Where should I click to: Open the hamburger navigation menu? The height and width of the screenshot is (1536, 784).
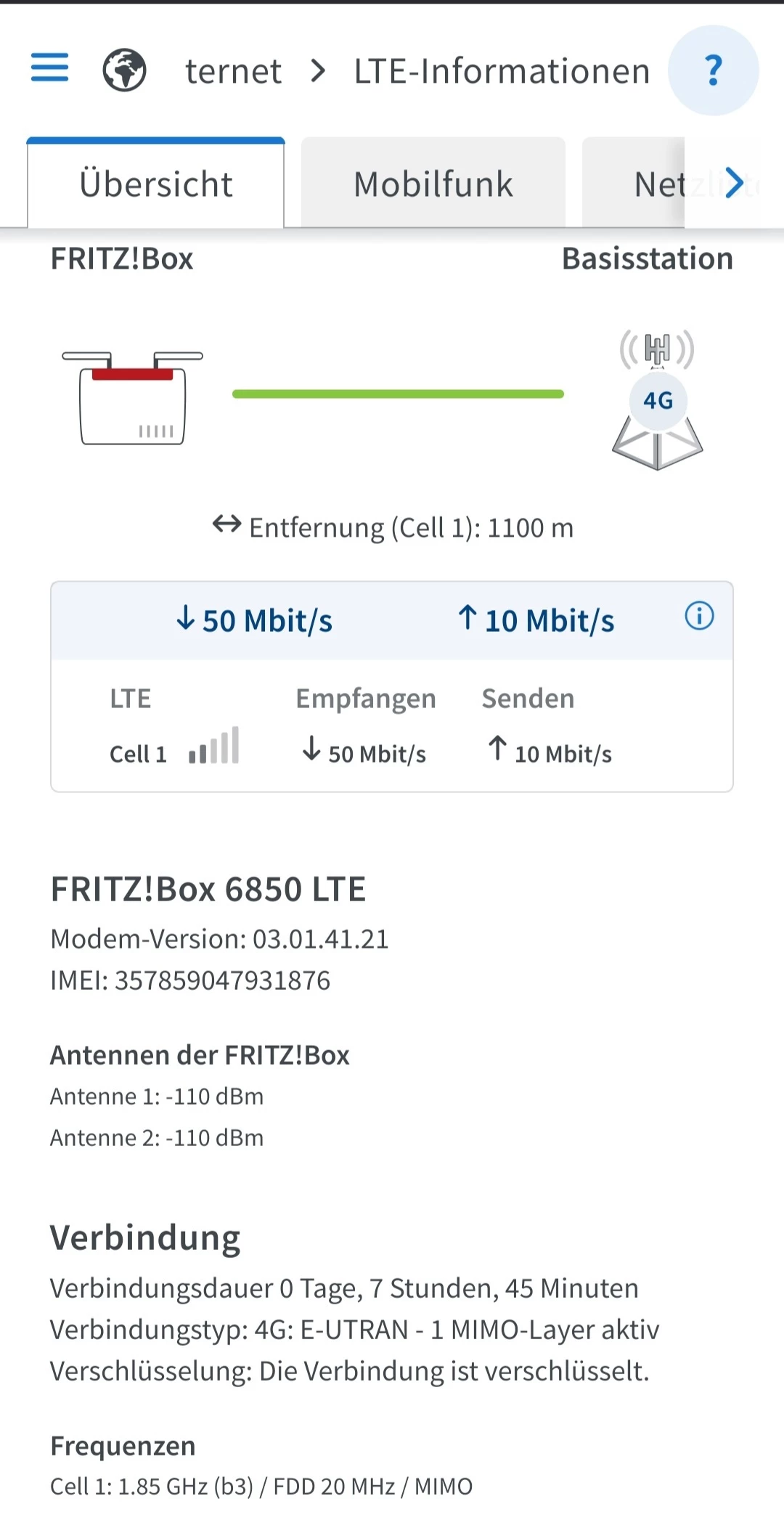tap(49, 68)
